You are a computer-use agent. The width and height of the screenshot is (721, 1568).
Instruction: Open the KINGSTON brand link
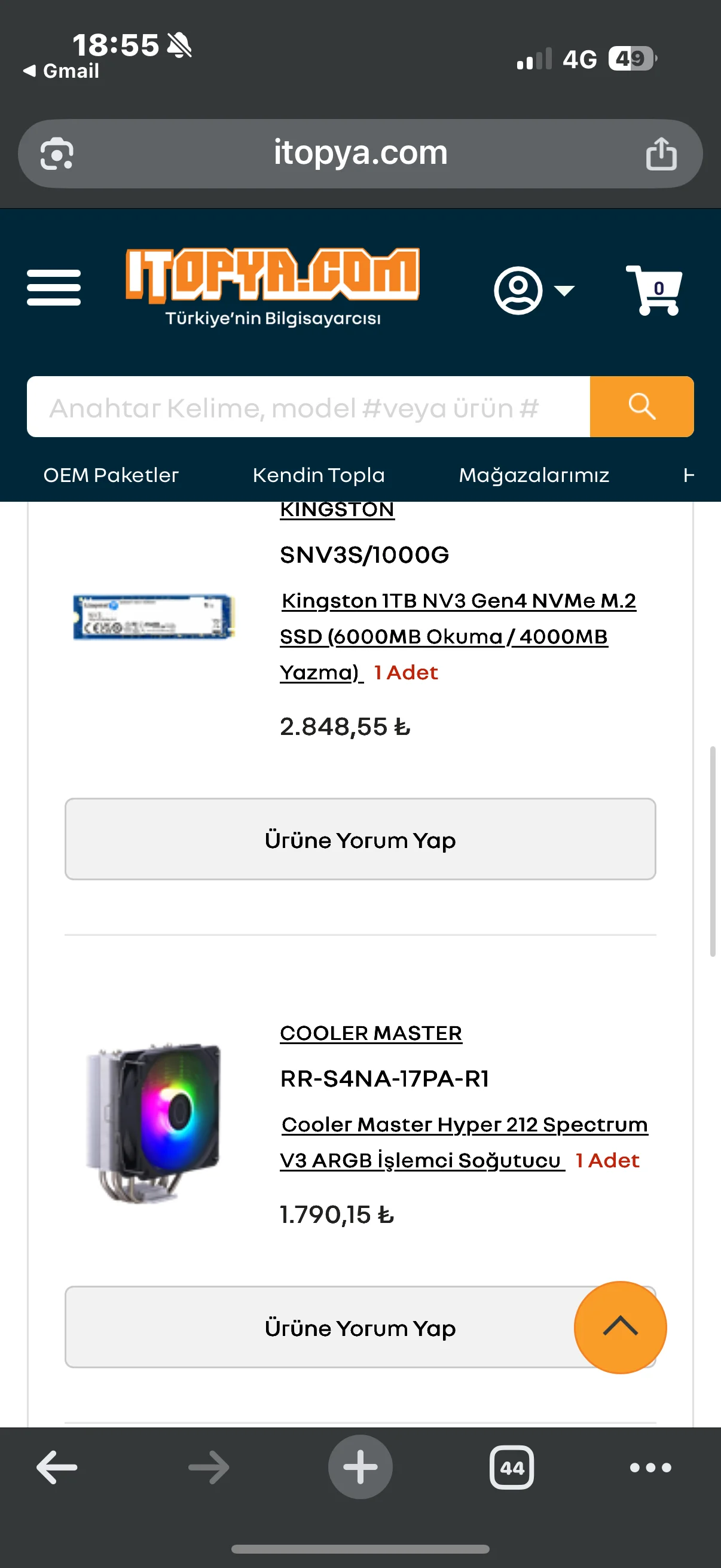[337, 510]
